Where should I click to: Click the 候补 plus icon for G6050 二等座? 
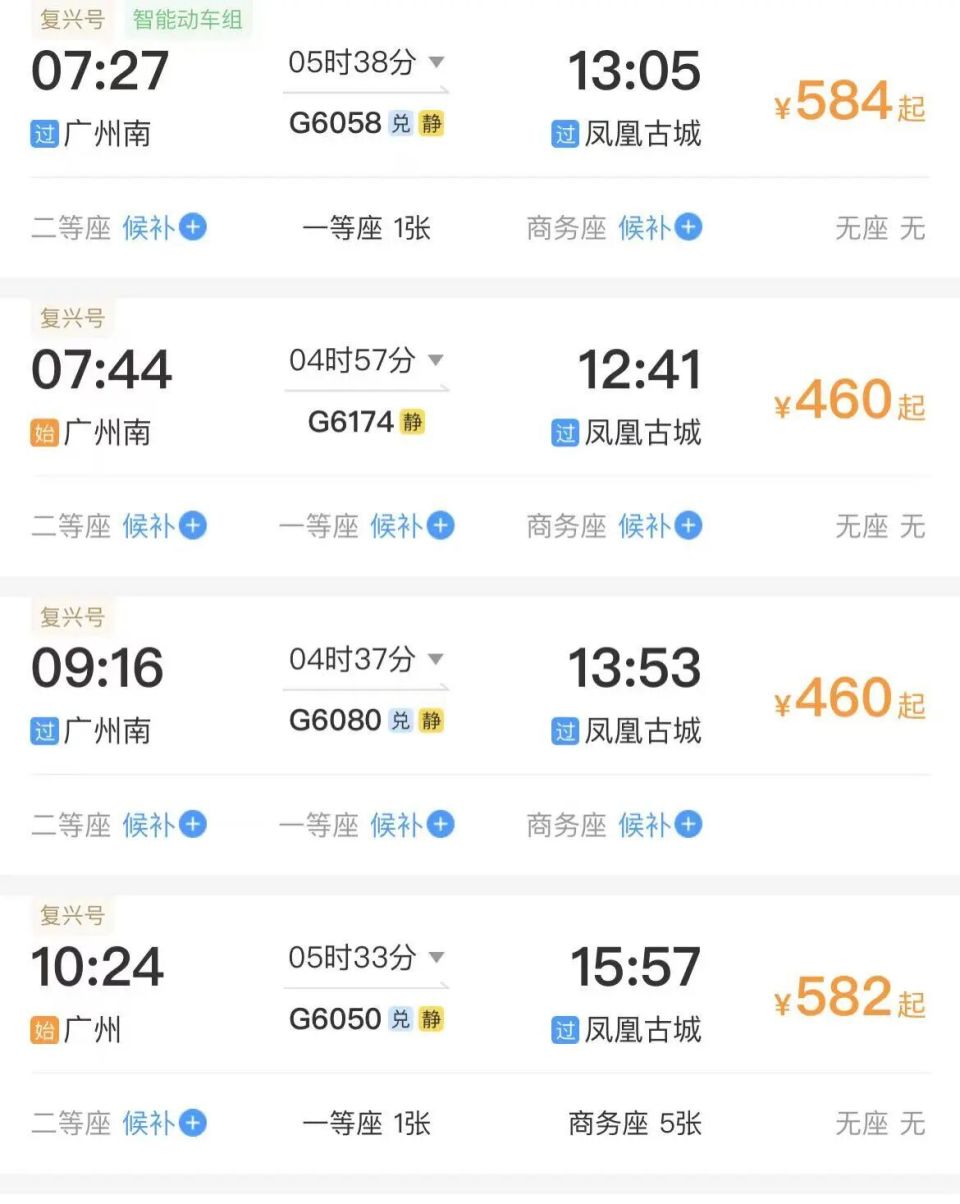pos(191,1124)
